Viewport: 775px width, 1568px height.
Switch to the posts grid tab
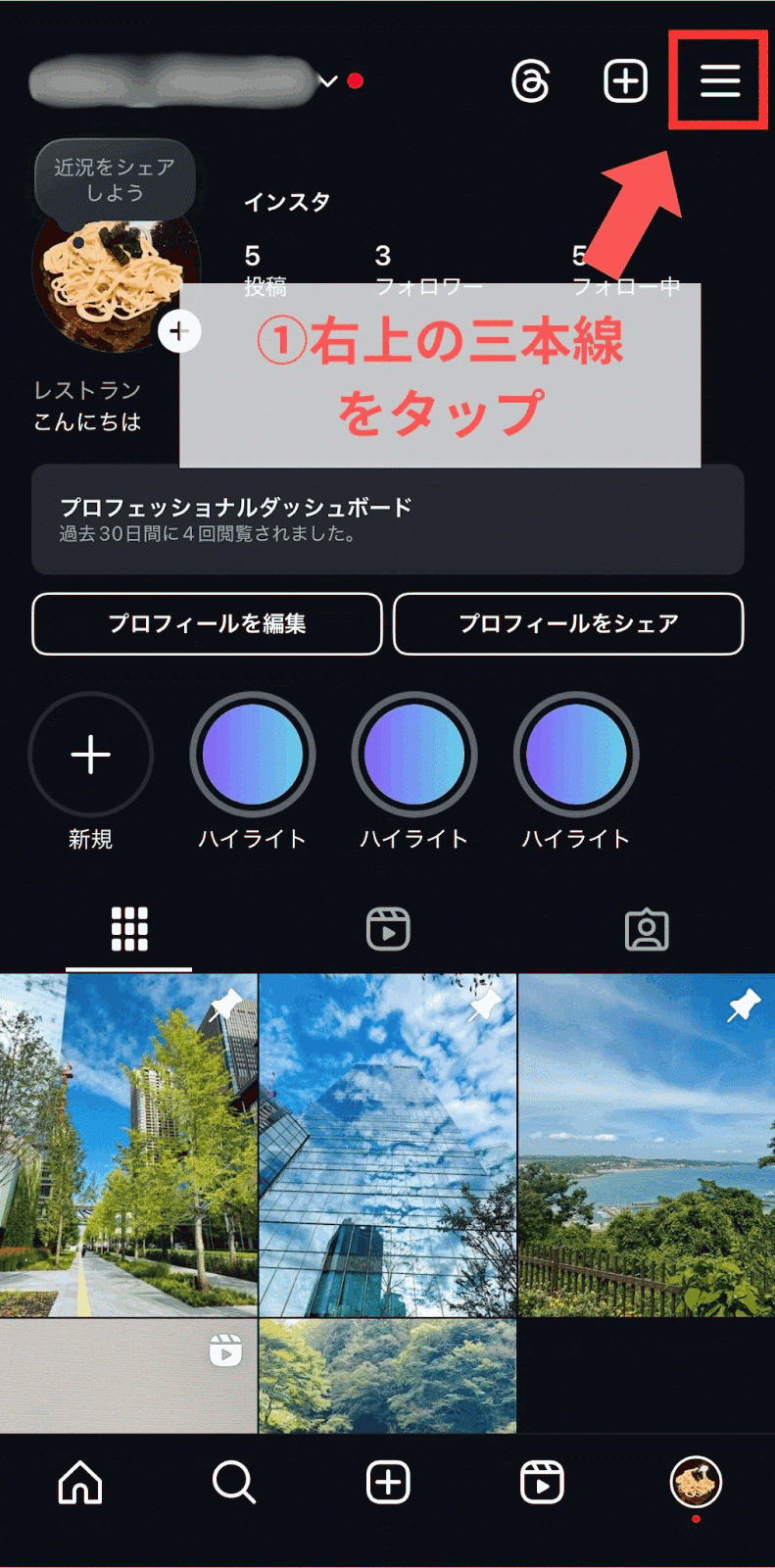coord(128,928)
